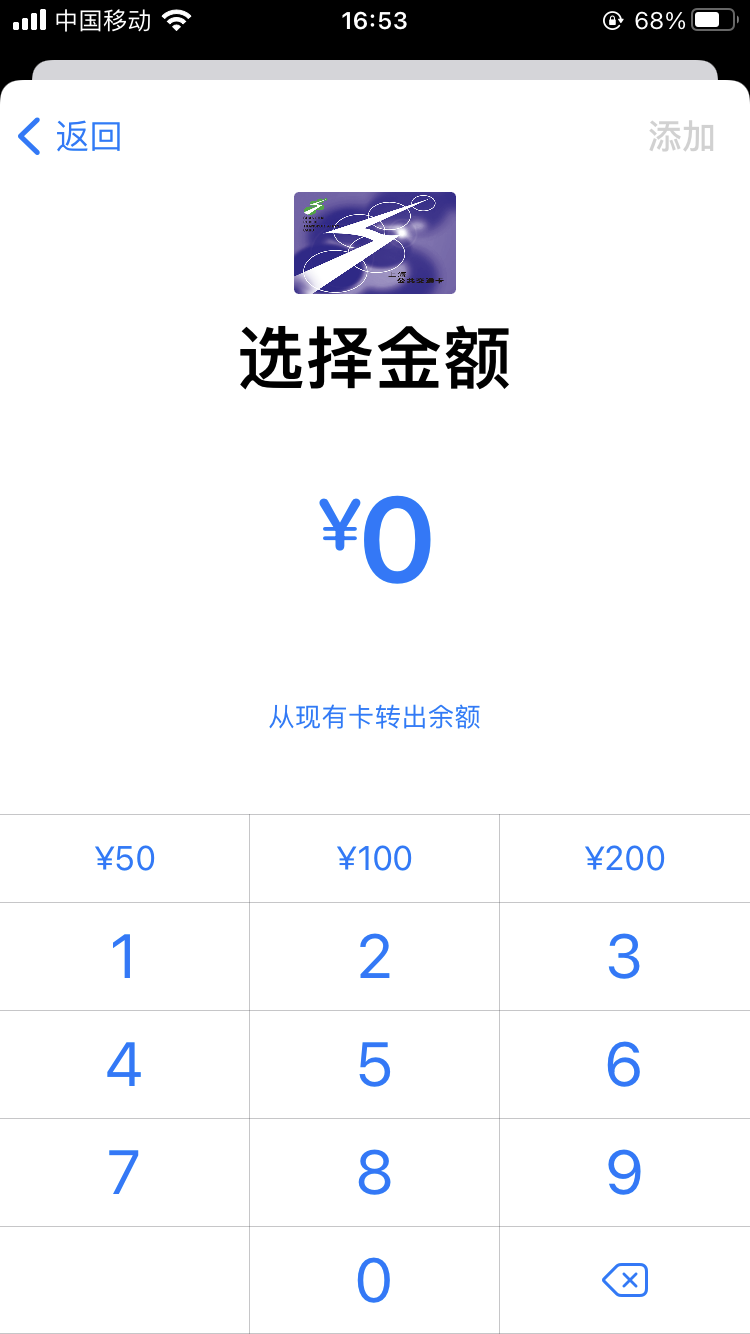Open the 从现有卡转出余额 link
This screenshot has width=750, height=1334.
[375, 717]
